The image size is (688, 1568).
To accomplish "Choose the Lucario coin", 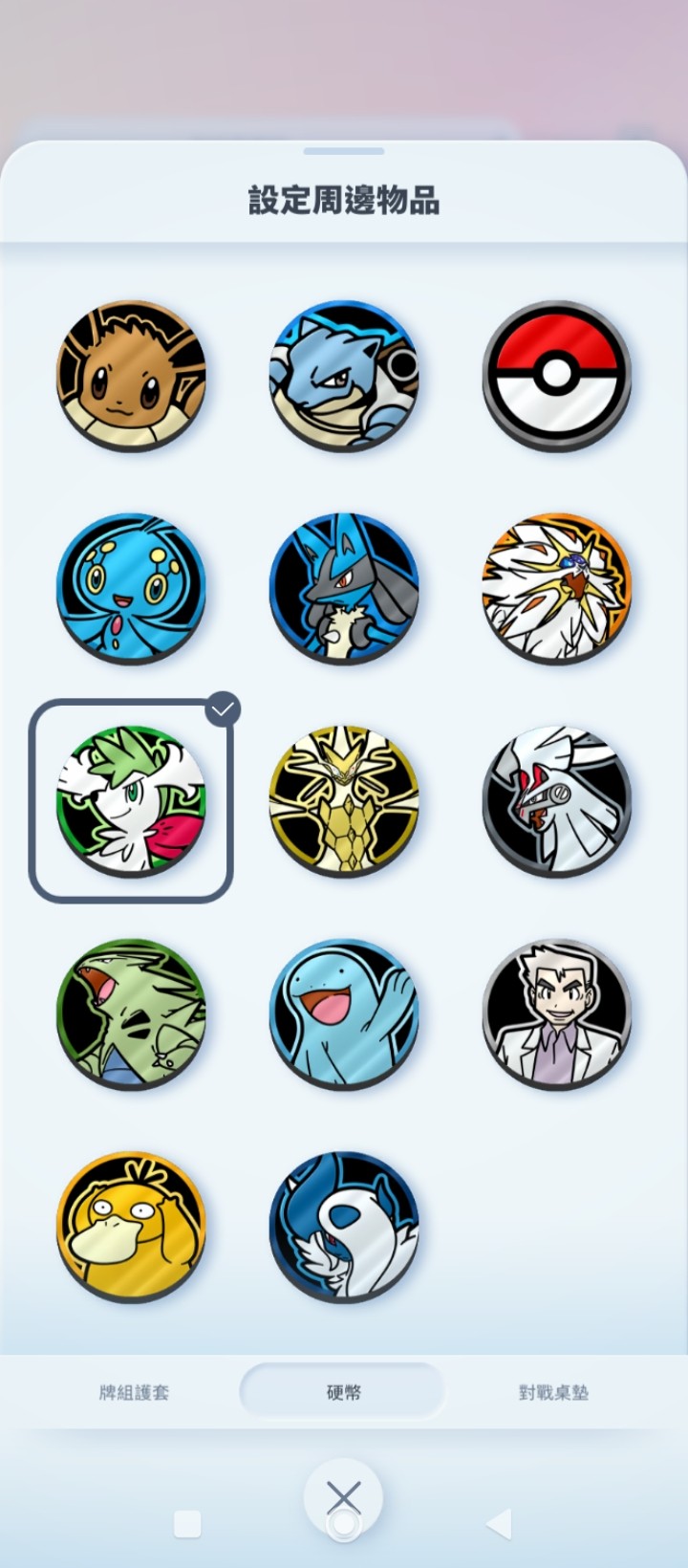I will point(344,588).
